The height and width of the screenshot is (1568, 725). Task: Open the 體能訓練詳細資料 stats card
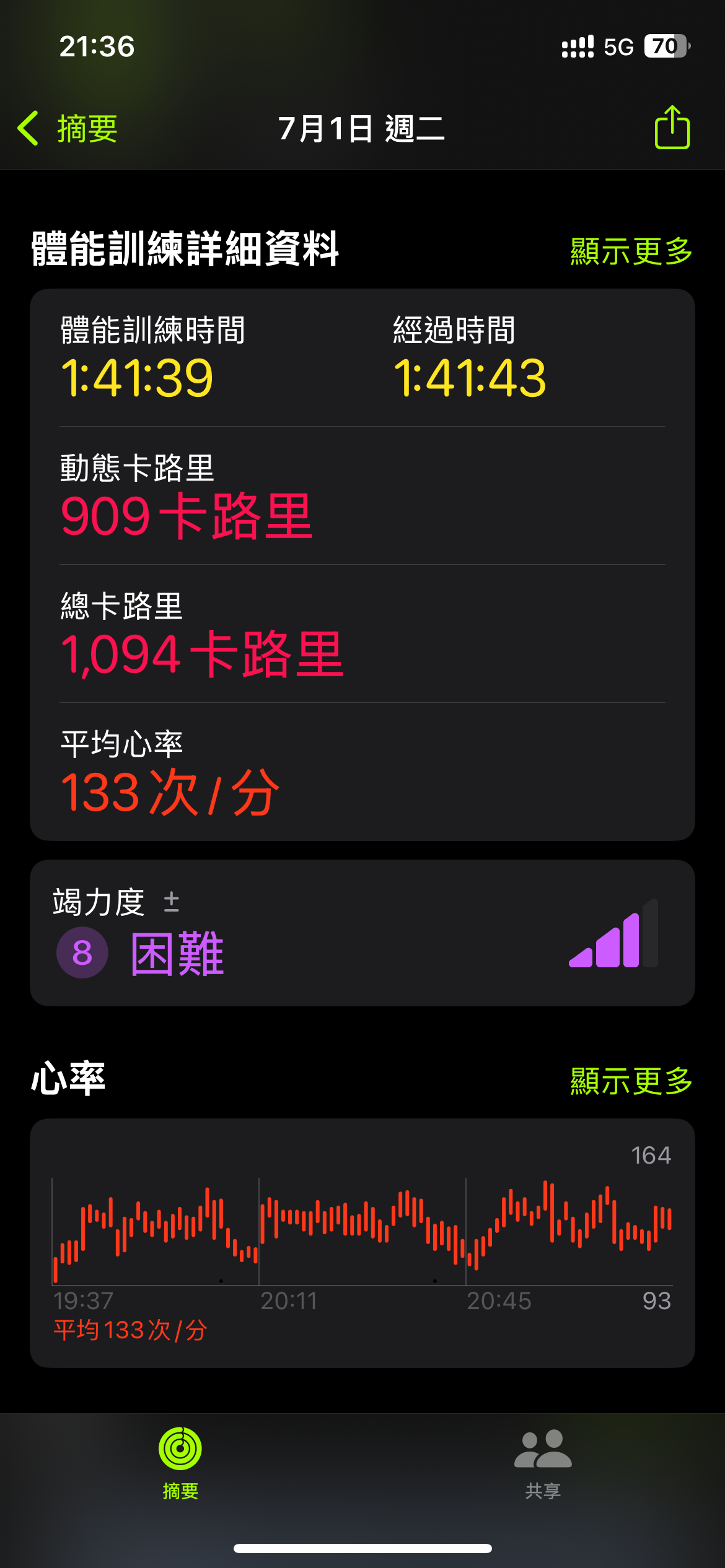coord(362,565)
